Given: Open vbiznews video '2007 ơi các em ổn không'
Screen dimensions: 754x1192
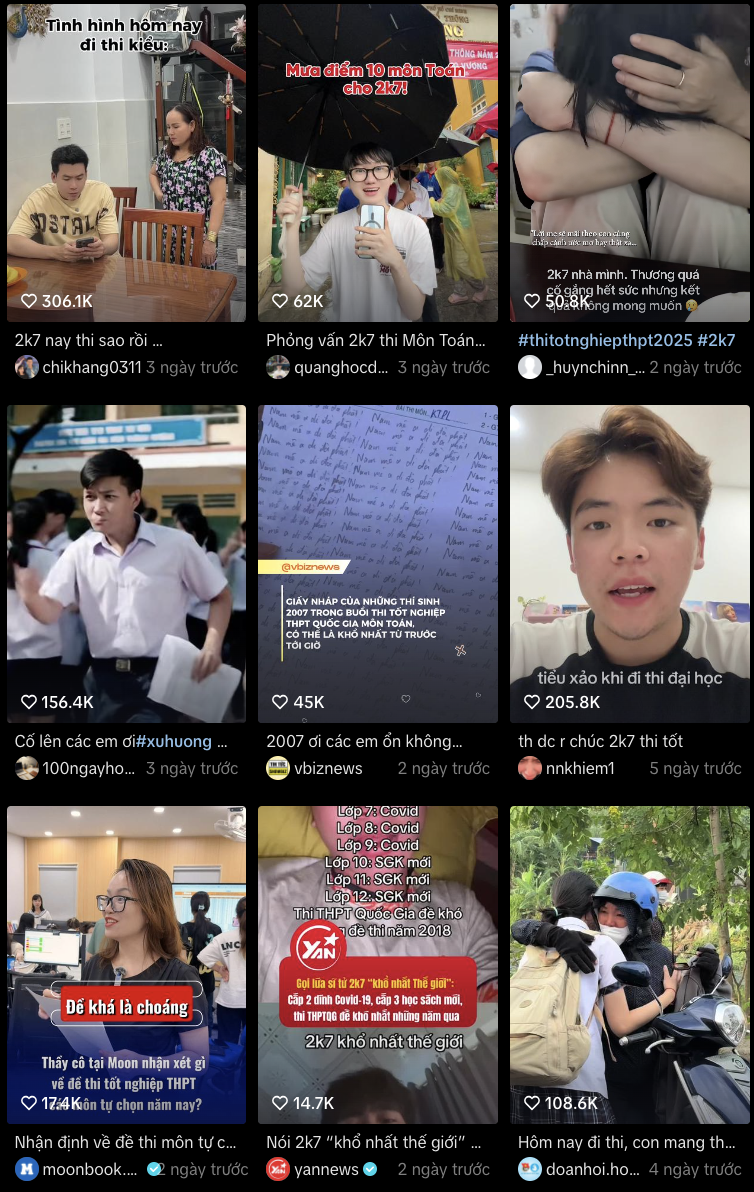Looking at the screenshot, I should tap(377, 563).
